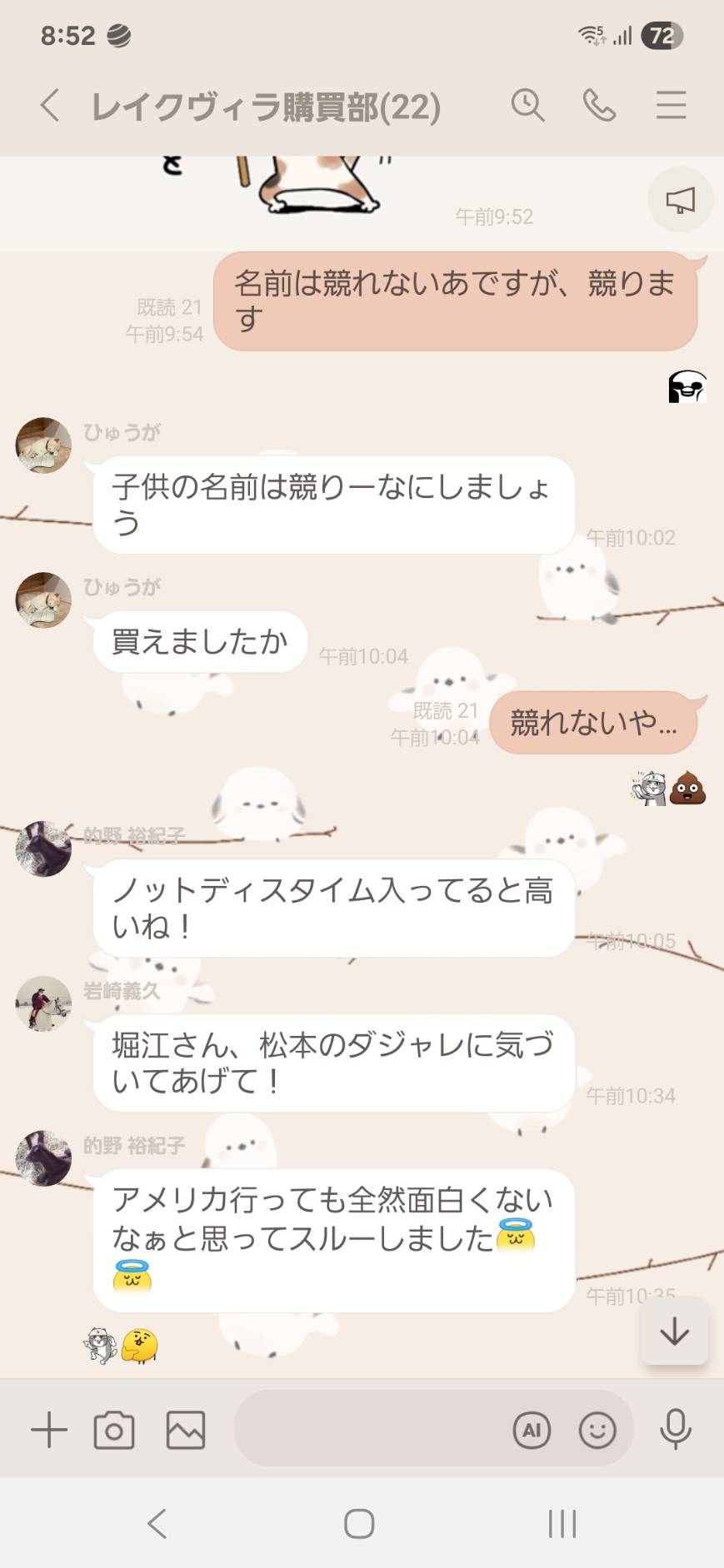The width and height of the screenshot is (724, 1568).
Task: Start a voice message with the microphone icon
Action: (674, 1429)
